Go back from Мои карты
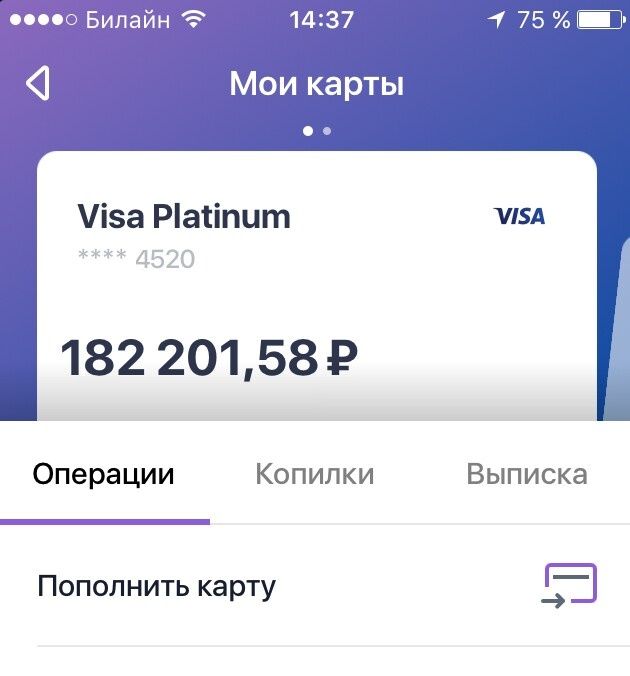This screenshot has height=676, width=630. coord(38,84)
